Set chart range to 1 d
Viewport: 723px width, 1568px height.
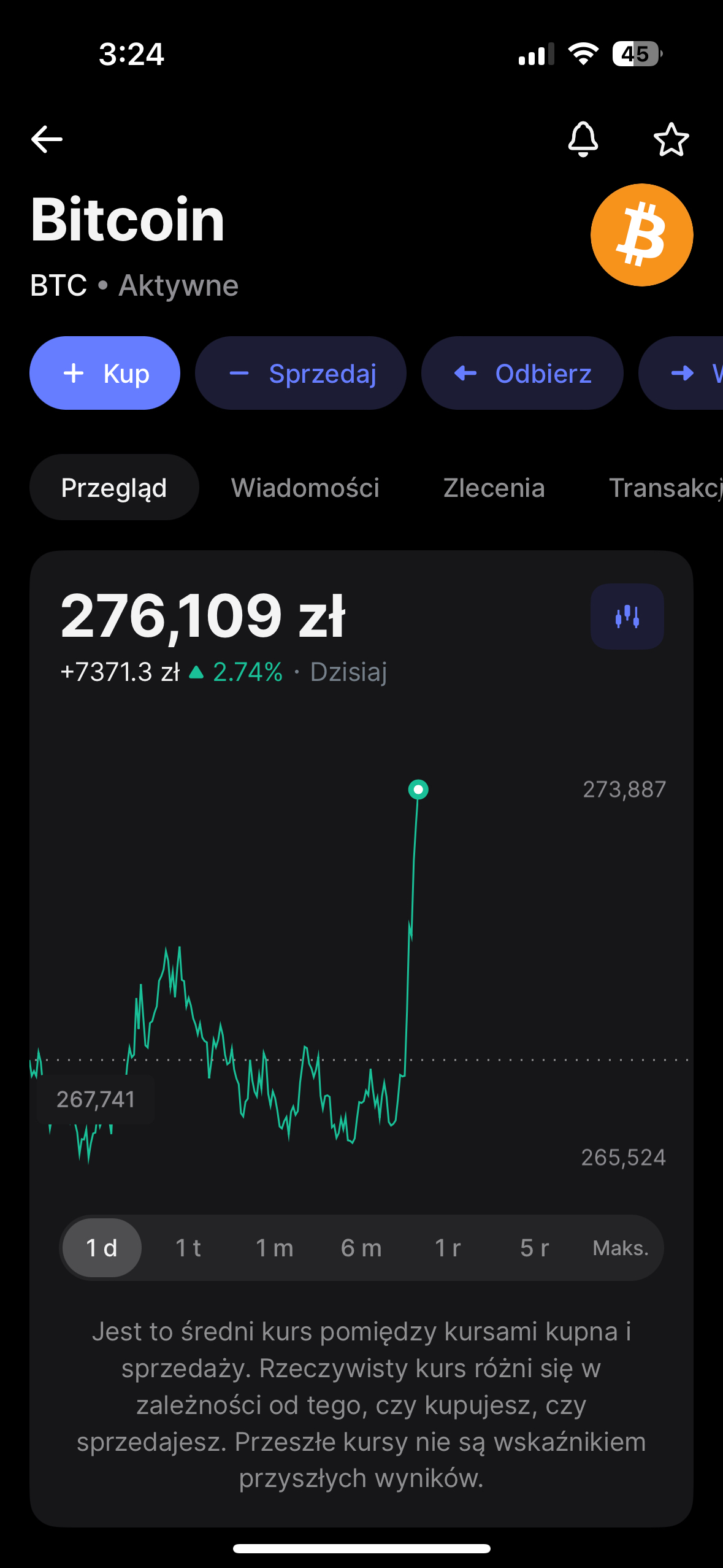point(102,1248)
